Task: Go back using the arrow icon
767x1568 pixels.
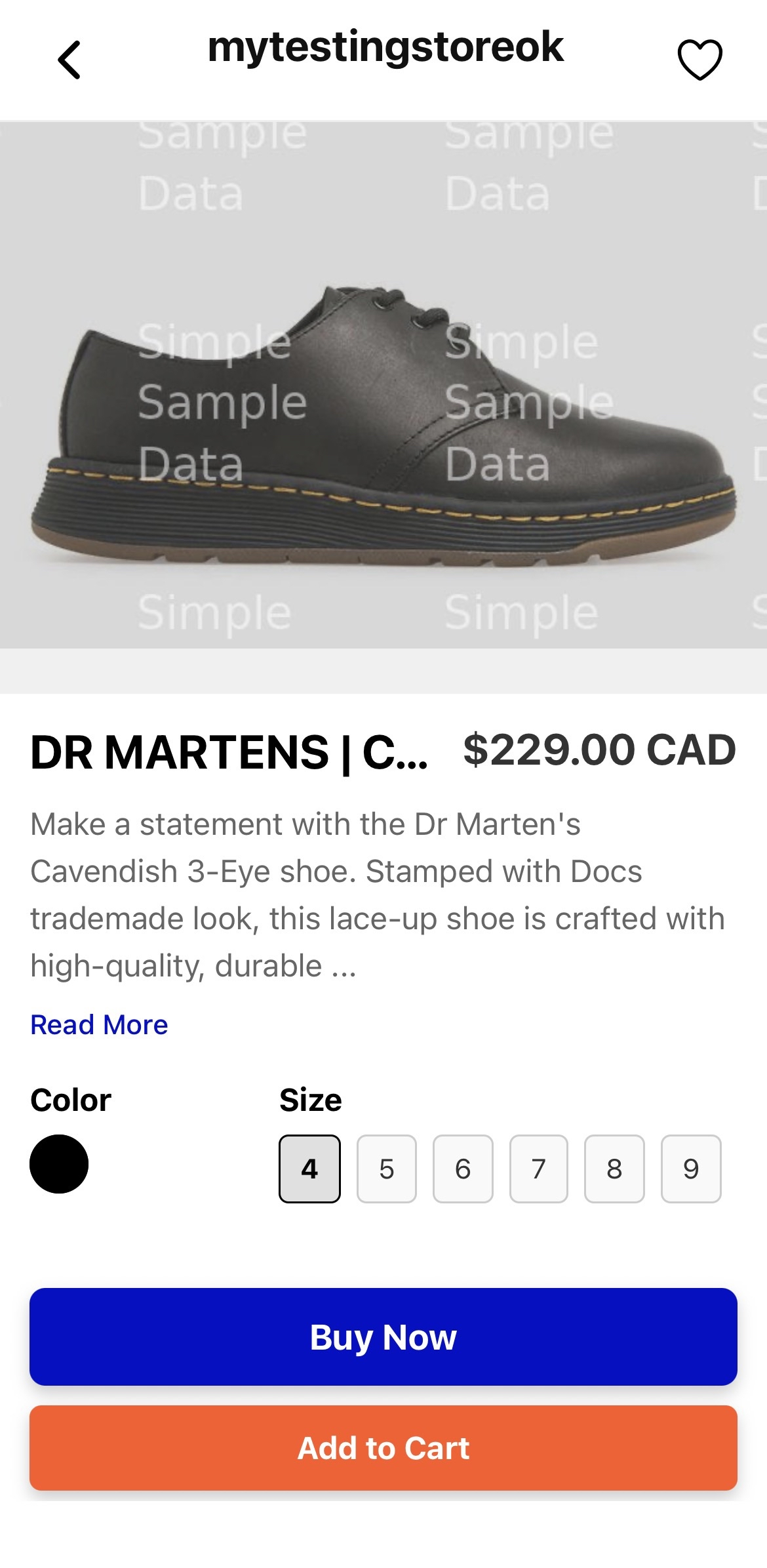Action: [x=69, y=60]
